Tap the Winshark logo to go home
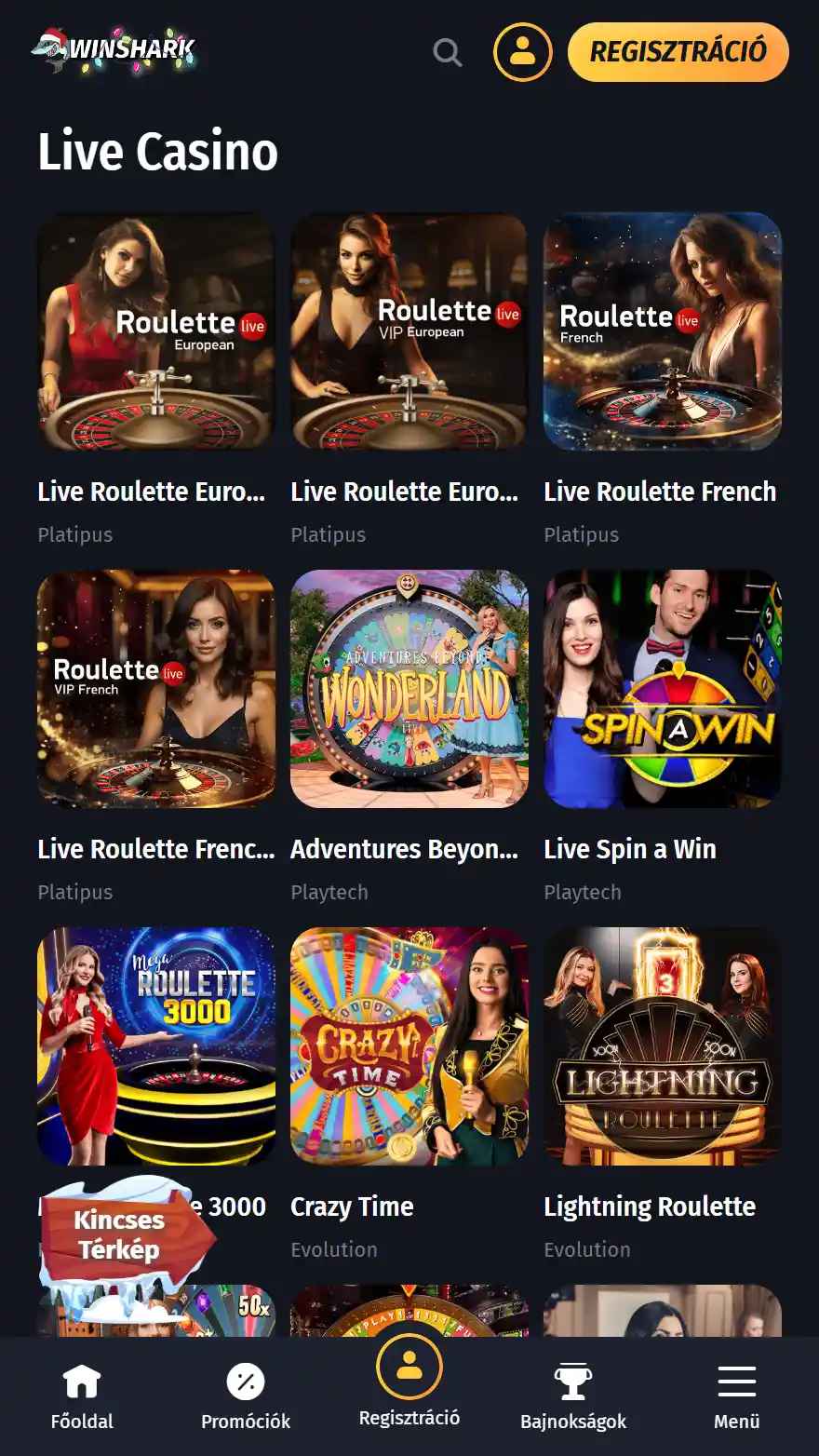This screenshot has height=1456, width=819. pyautogui.click(x=114, y=49)
